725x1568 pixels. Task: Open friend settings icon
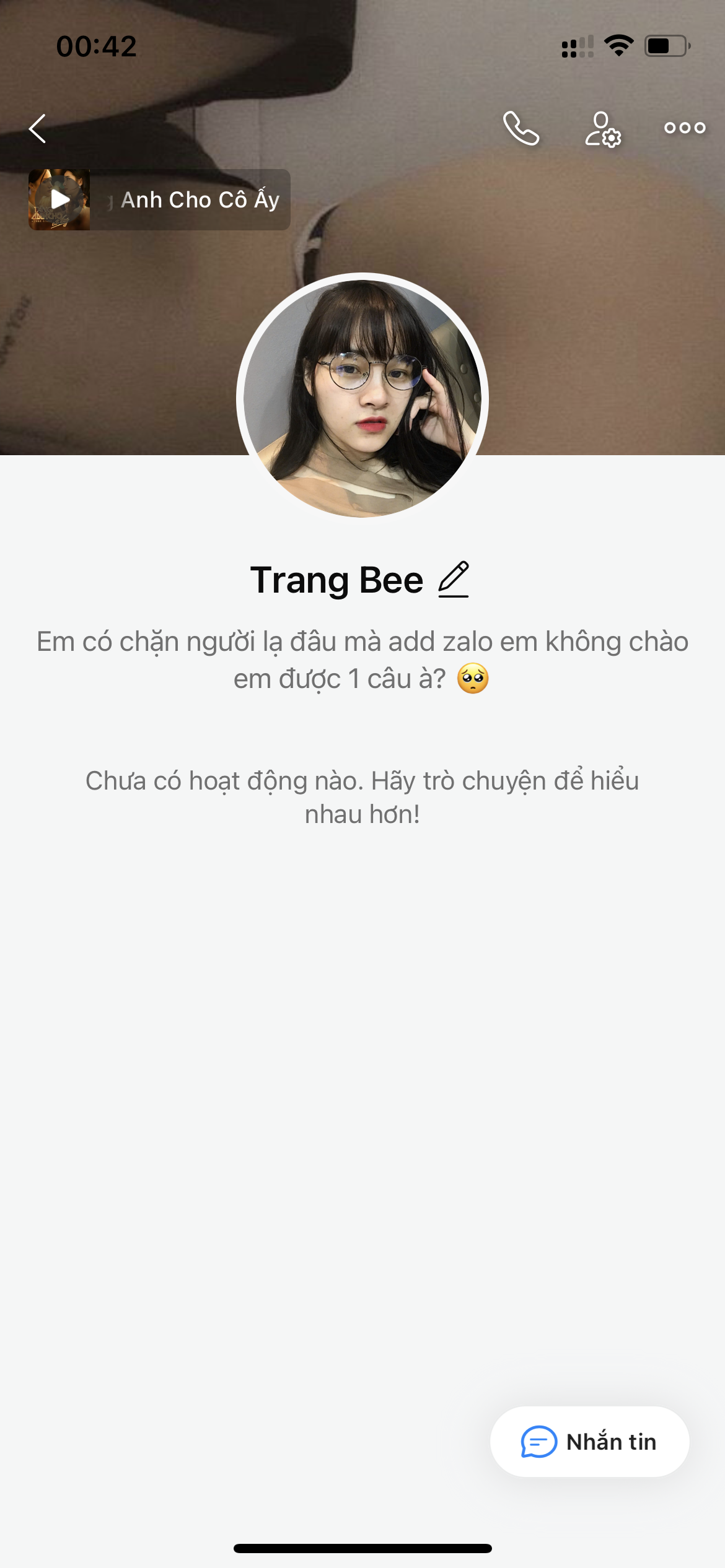(x=602, y=129)
